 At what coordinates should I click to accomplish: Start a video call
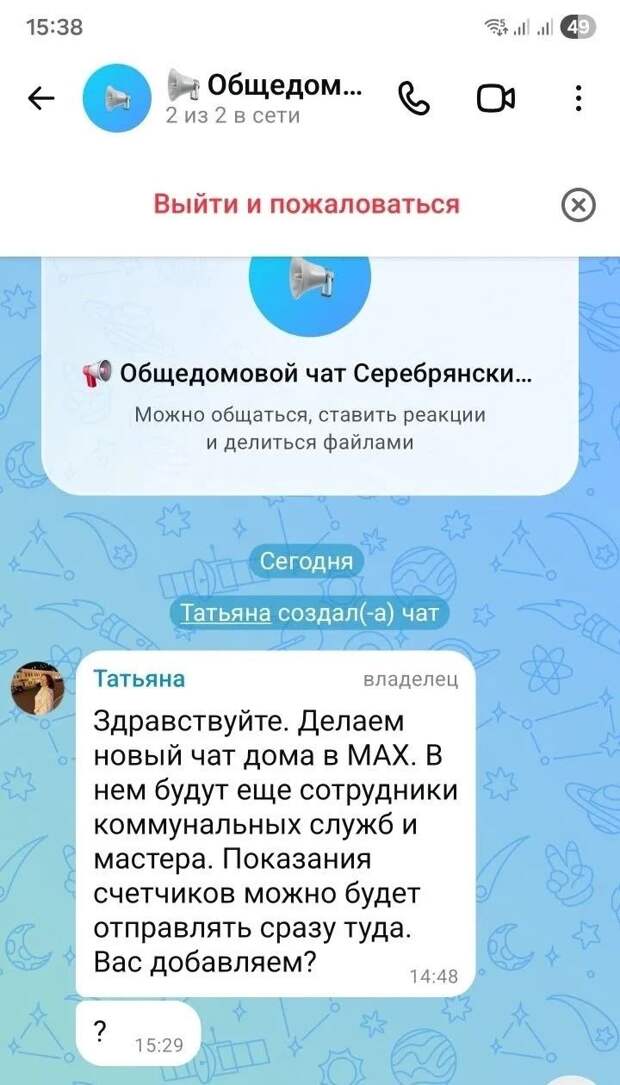pos(495,98)
